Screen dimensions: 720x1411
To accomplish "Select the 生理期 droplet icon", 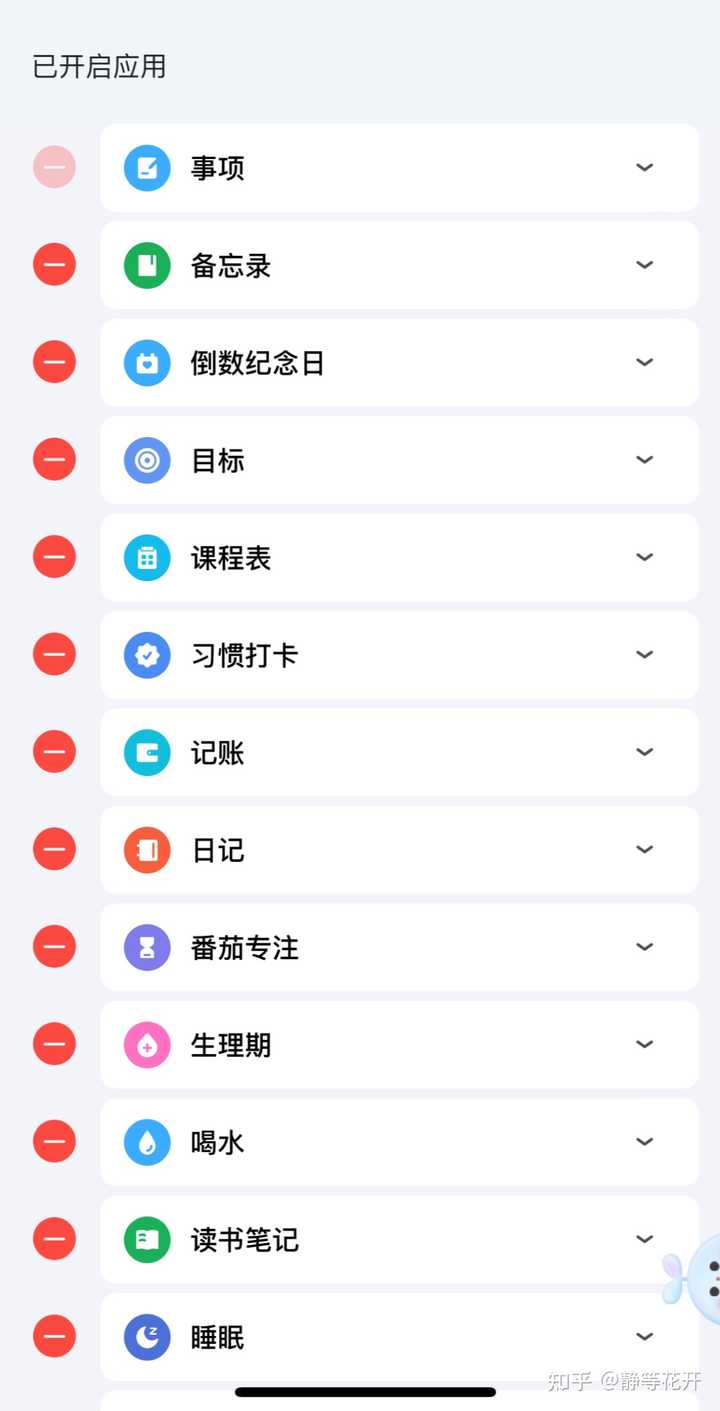I will pos(147,1044).
